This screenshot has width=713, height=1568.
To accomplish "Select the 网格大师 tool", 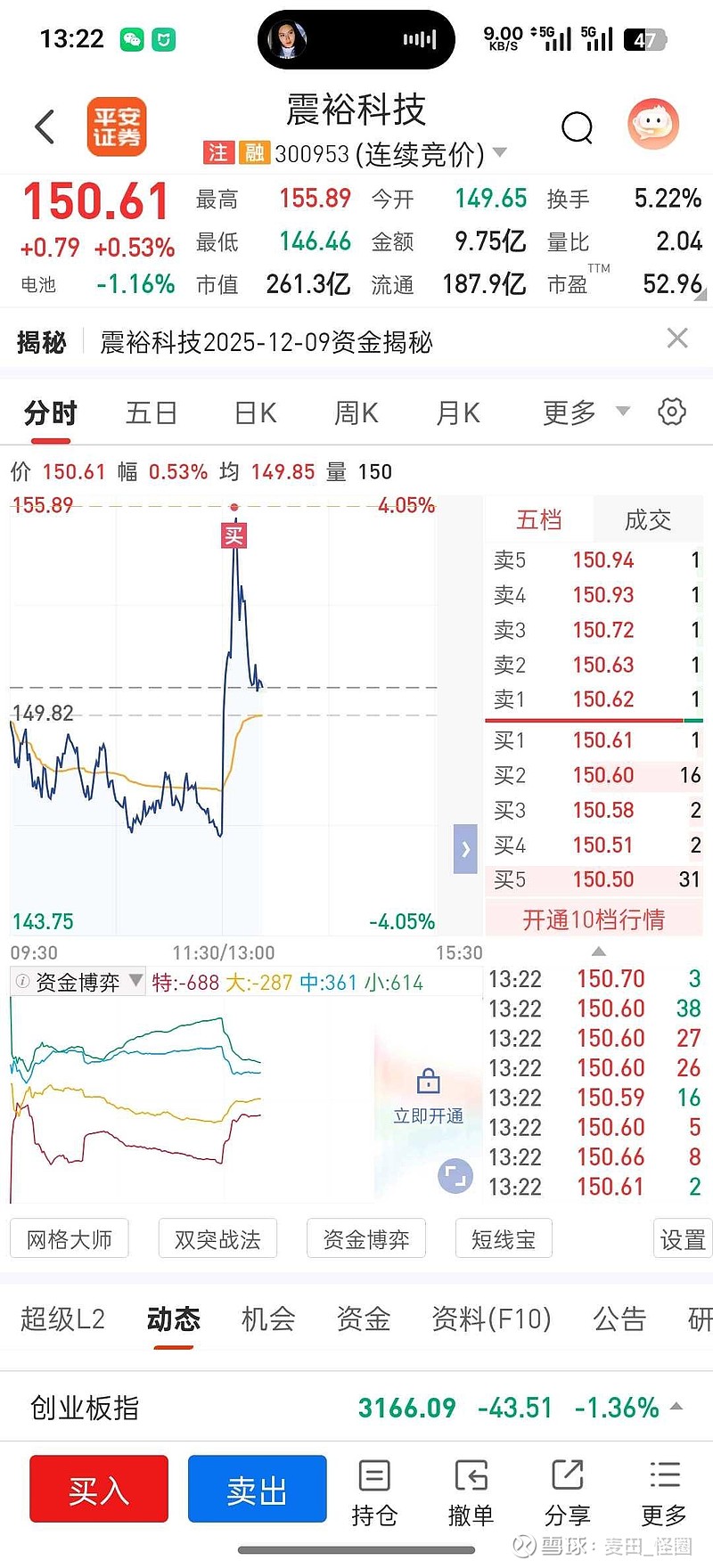I will coord(70,1239).
